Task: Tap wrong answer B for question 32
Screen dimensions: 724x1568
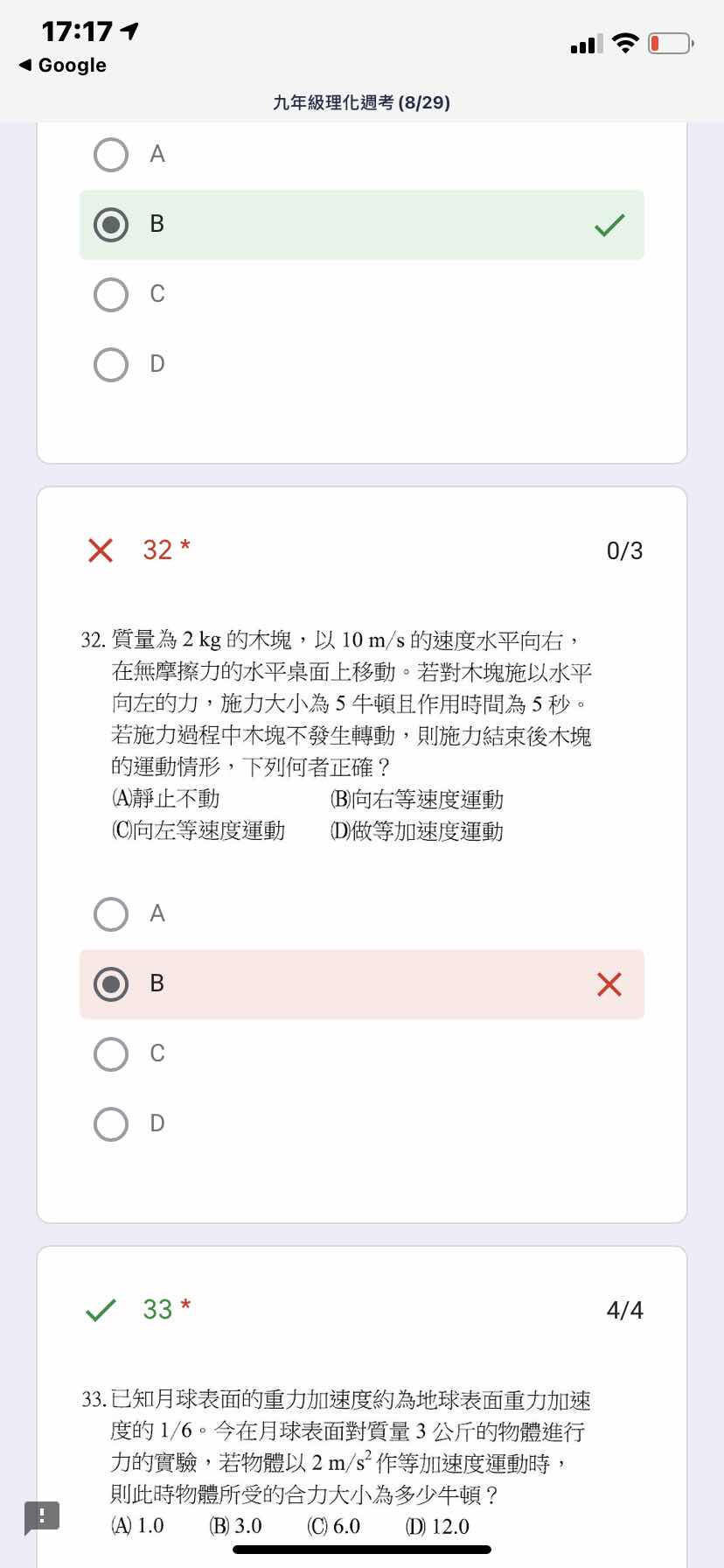Action: [x=111, y=984]
